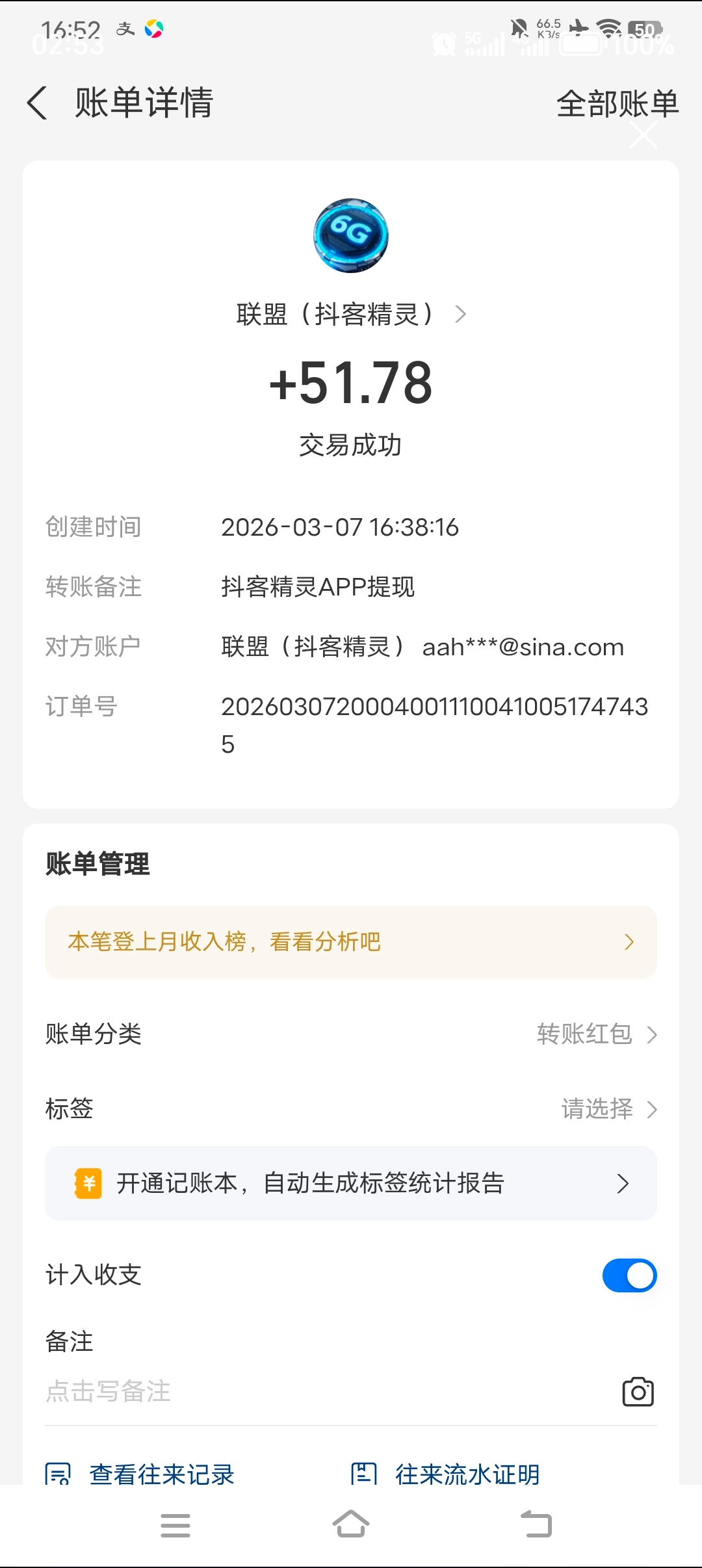Open the 联盟（抖客精灵）merchant avatar
Image resolution: width=702 pixels, height=1568 pixels.
point(350,236)
